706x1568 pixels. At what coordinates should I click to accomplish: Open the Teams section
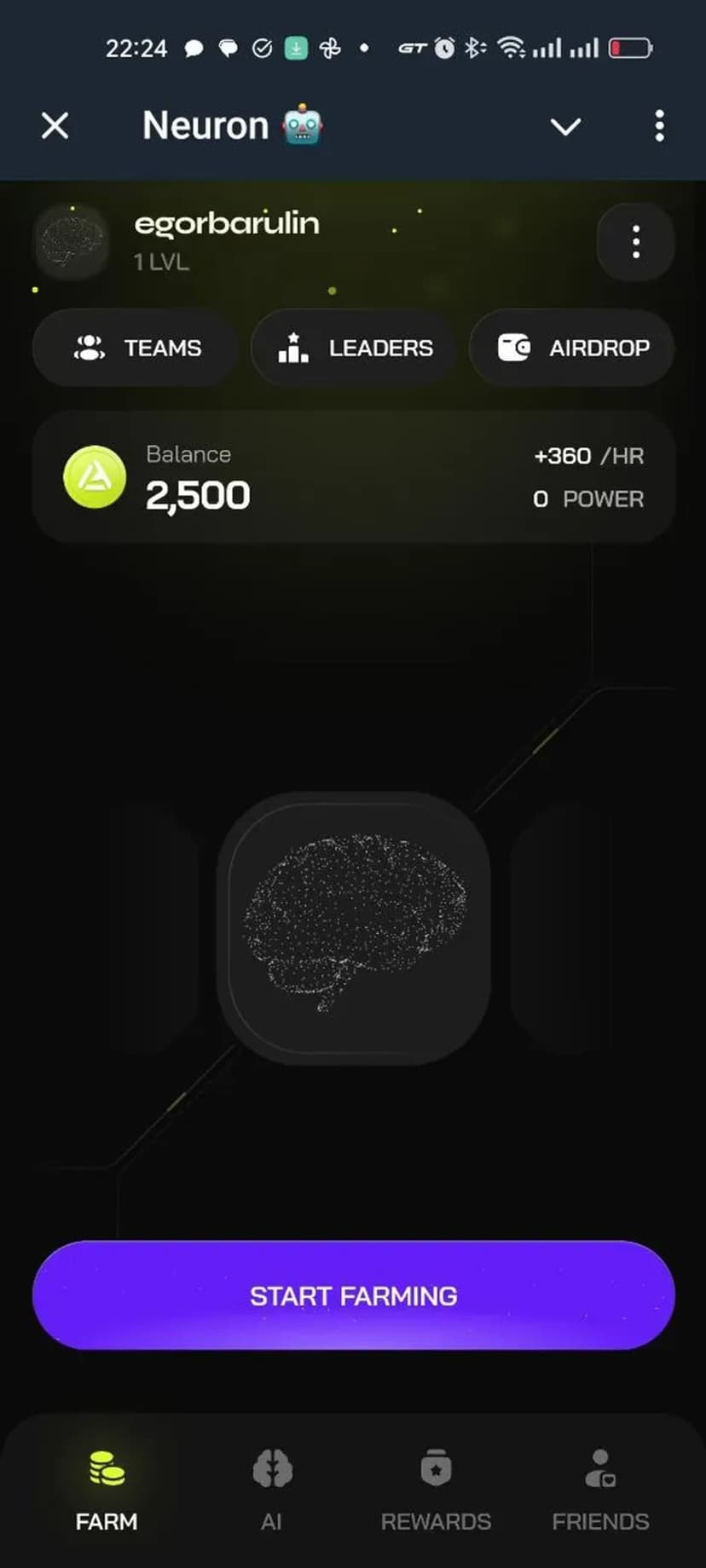136,348
